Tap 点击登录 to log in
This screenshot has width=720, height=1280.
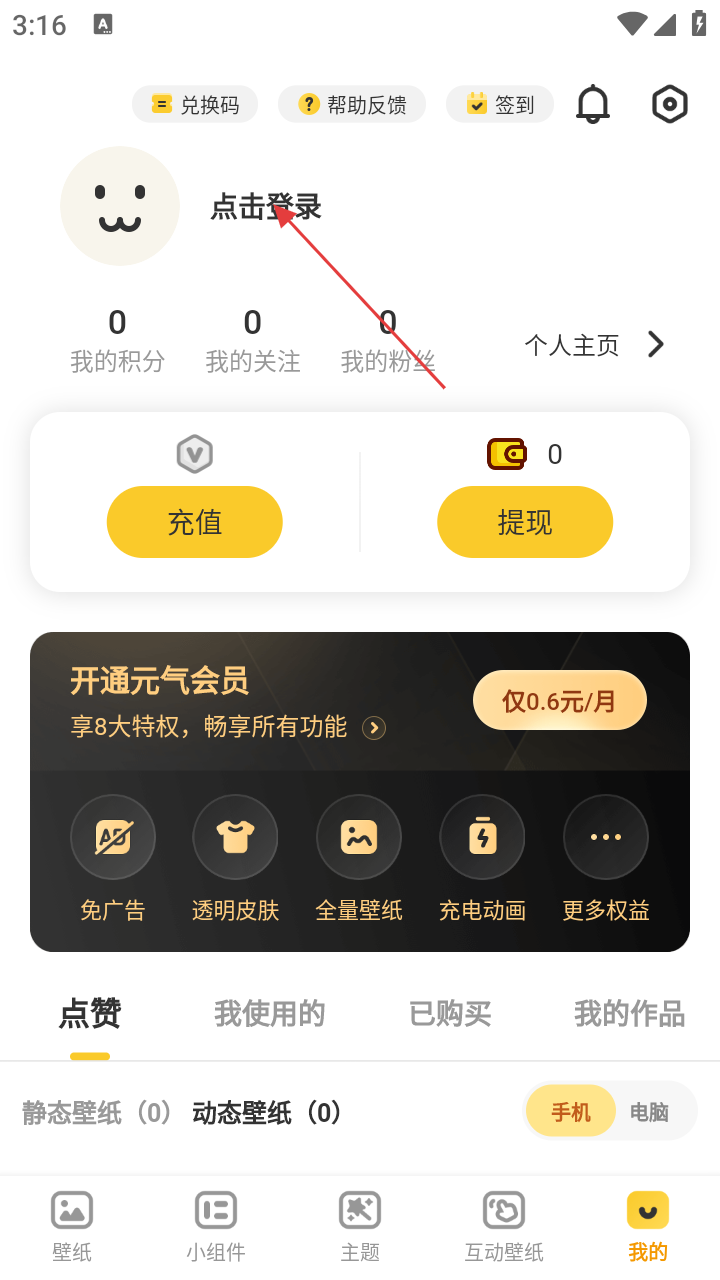[x=266, y=207]
